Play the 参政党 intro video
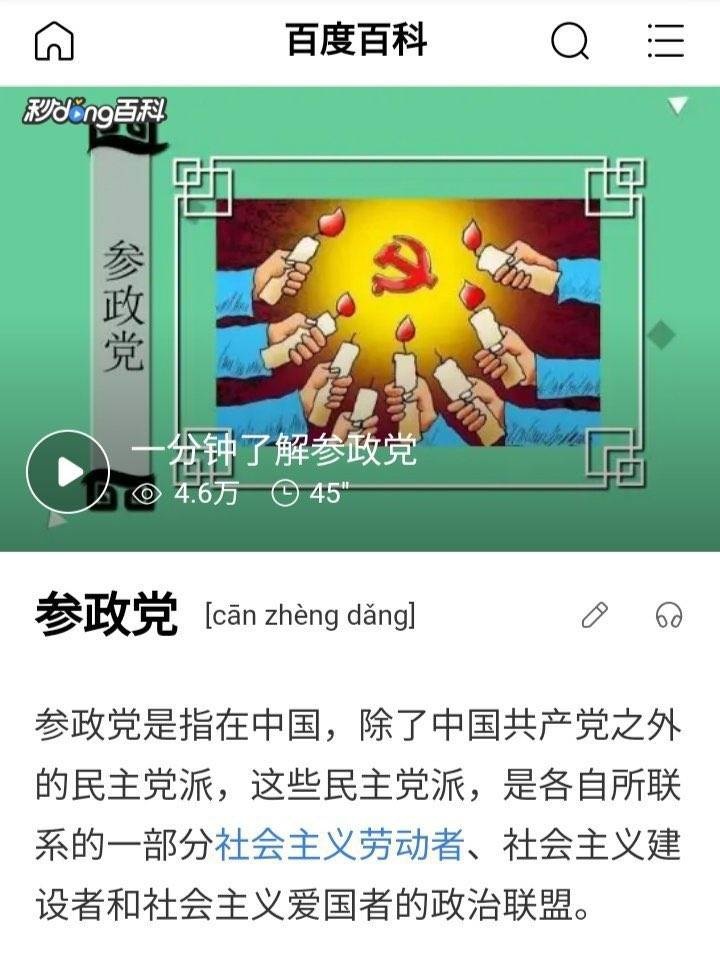The height and width of the screenshot is (959, 720). [67, 471]
